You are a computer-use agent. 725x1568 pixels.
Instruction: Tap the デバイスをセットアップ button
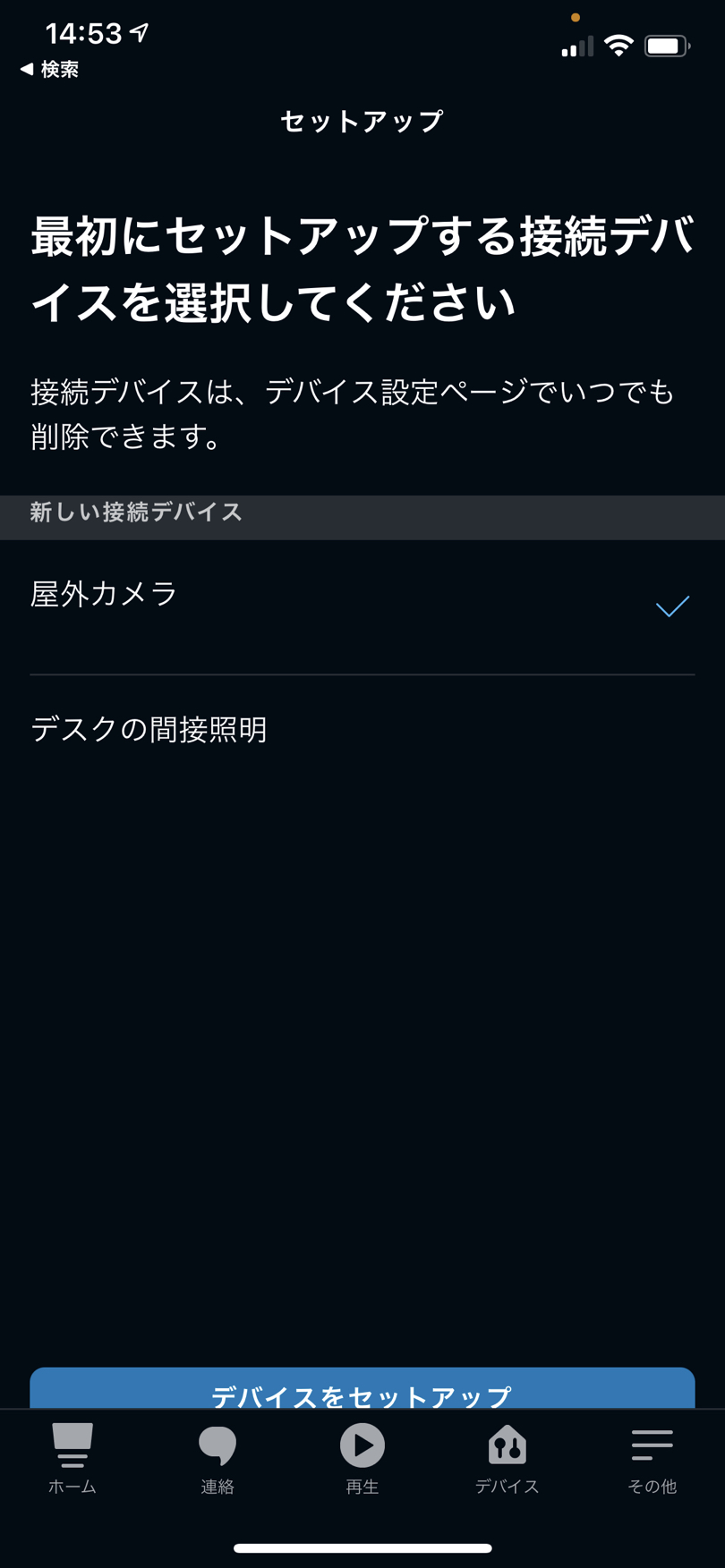(x=362, y=1388)
